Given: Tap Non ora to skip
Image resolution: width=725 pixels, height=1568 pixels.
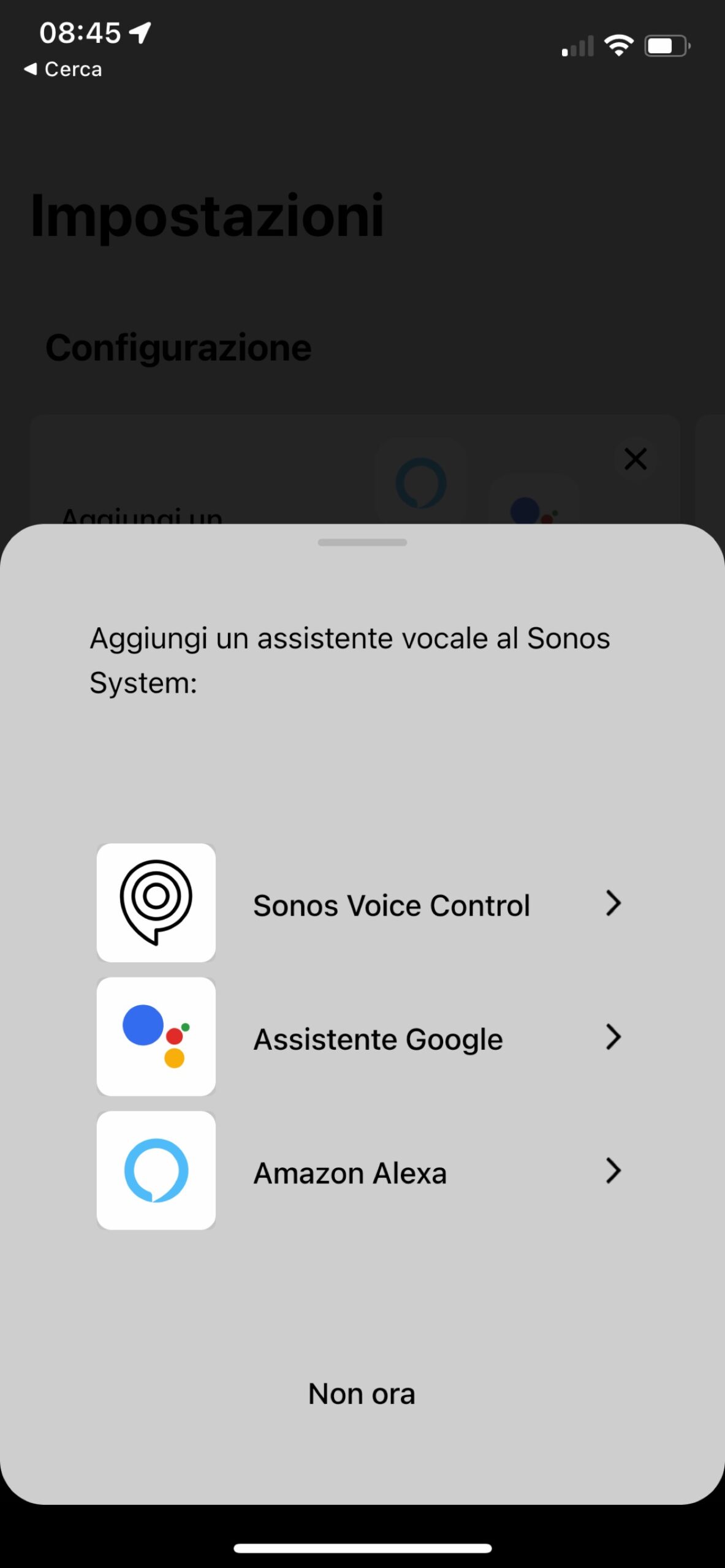Looking at the screenshot, I should click(x=362, y=1394).
